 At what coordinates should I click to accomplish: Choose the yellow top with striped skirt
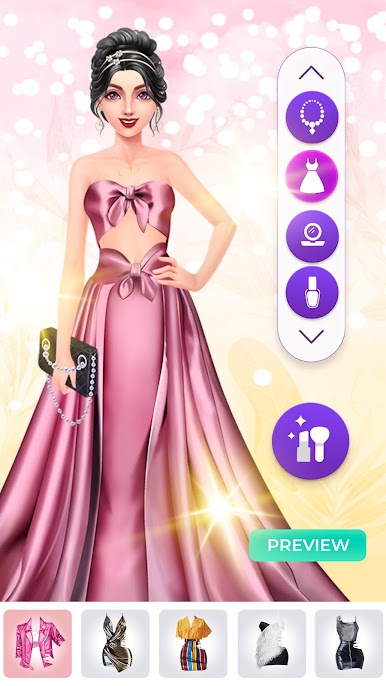tap(193, 643)
